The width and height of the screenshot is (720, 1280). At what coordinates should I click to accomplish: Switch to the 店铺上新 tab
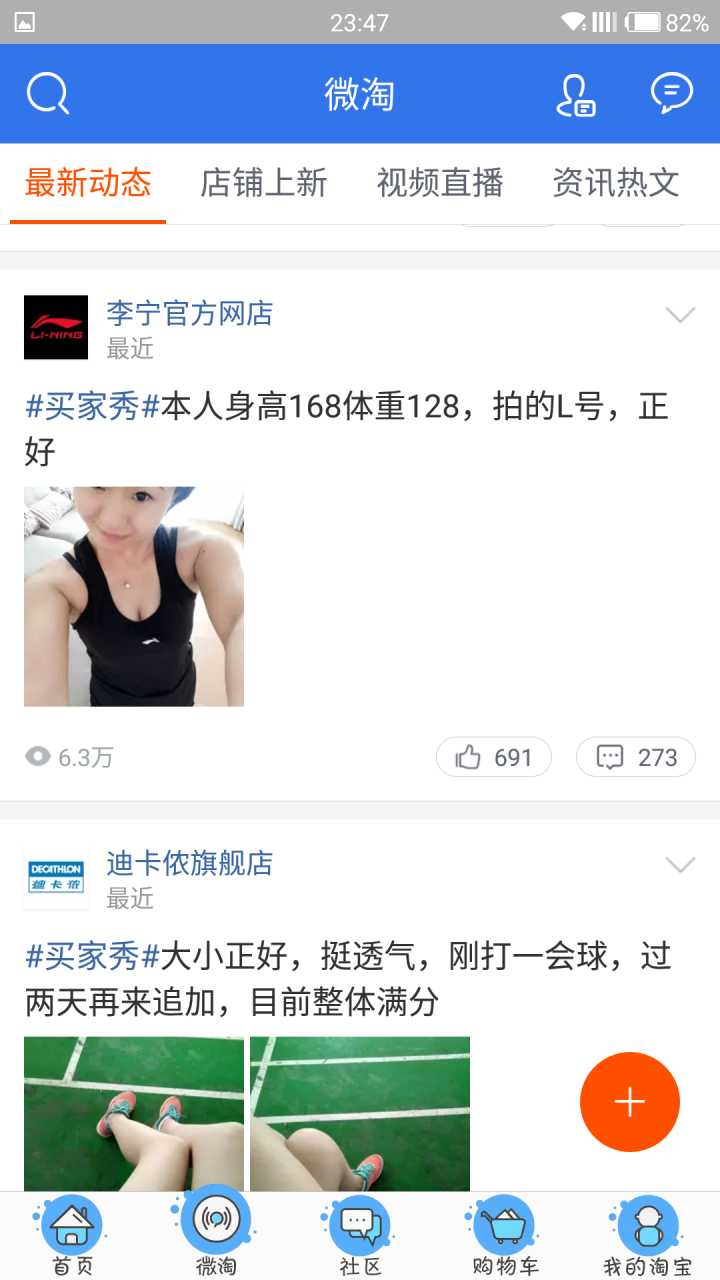tap(264, 183)
